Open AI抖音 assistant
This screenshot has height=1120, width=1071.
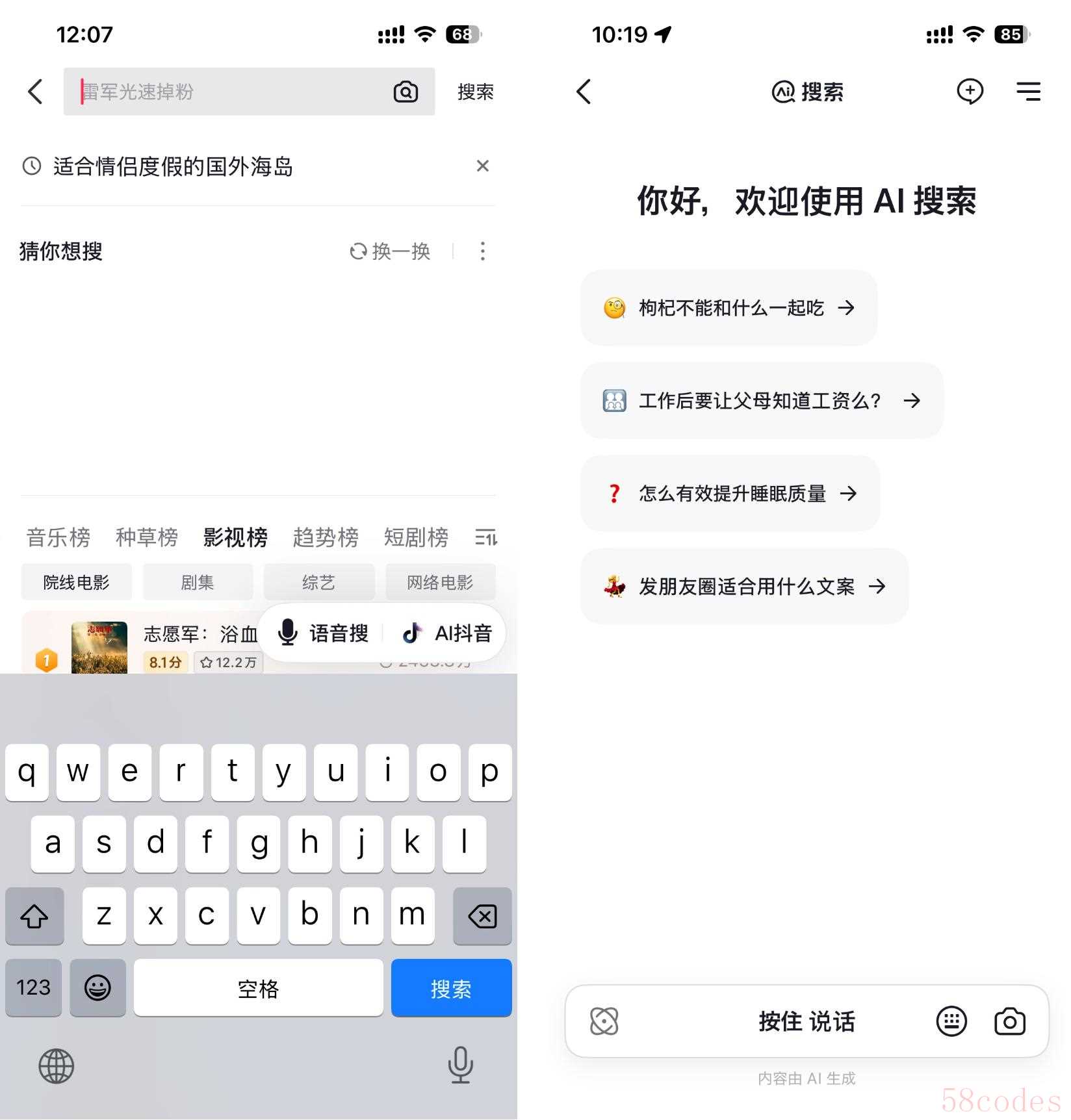(447, 633)
